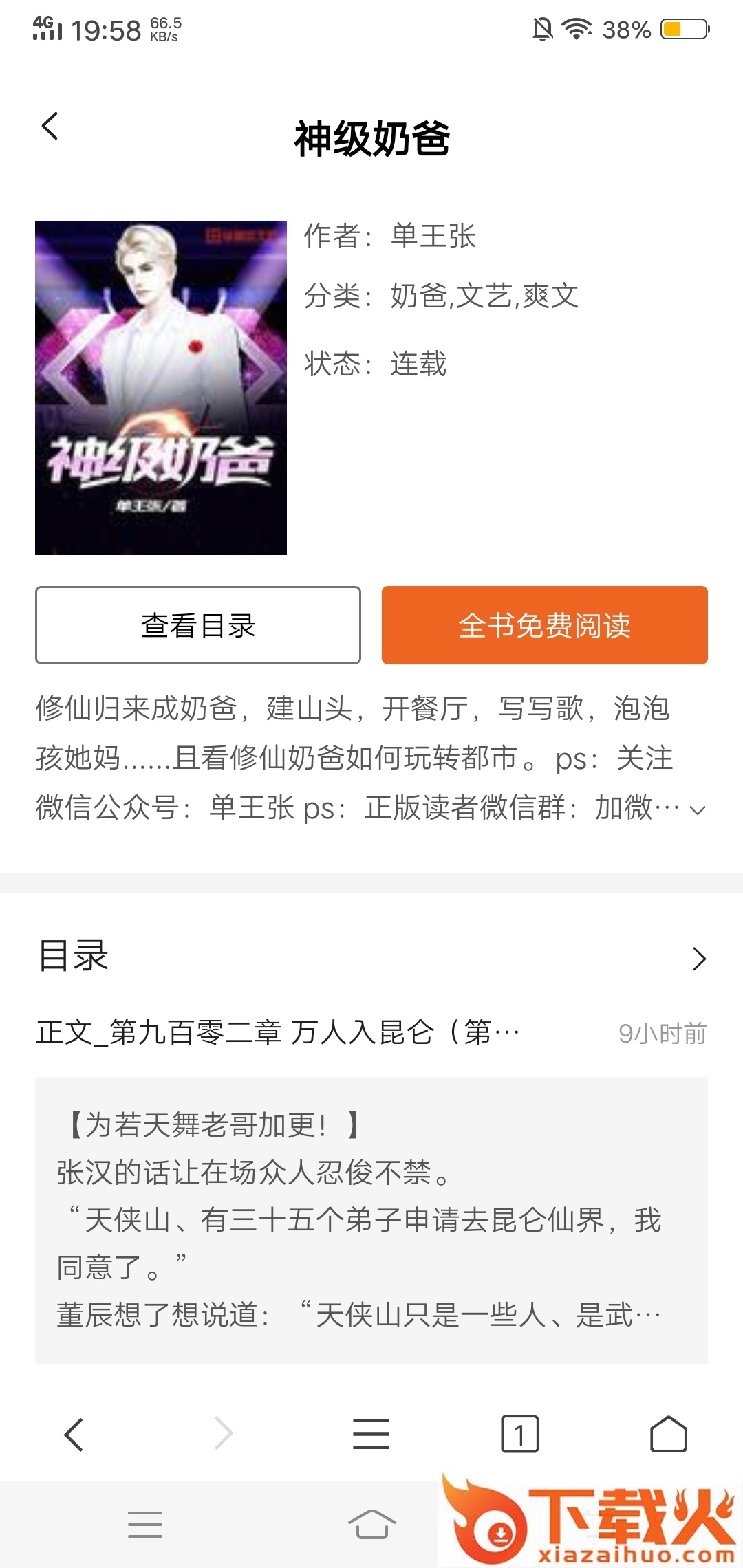This screenshot has width=743, height=1568.
Task: Expand the full book description
Action: [698, 810]
